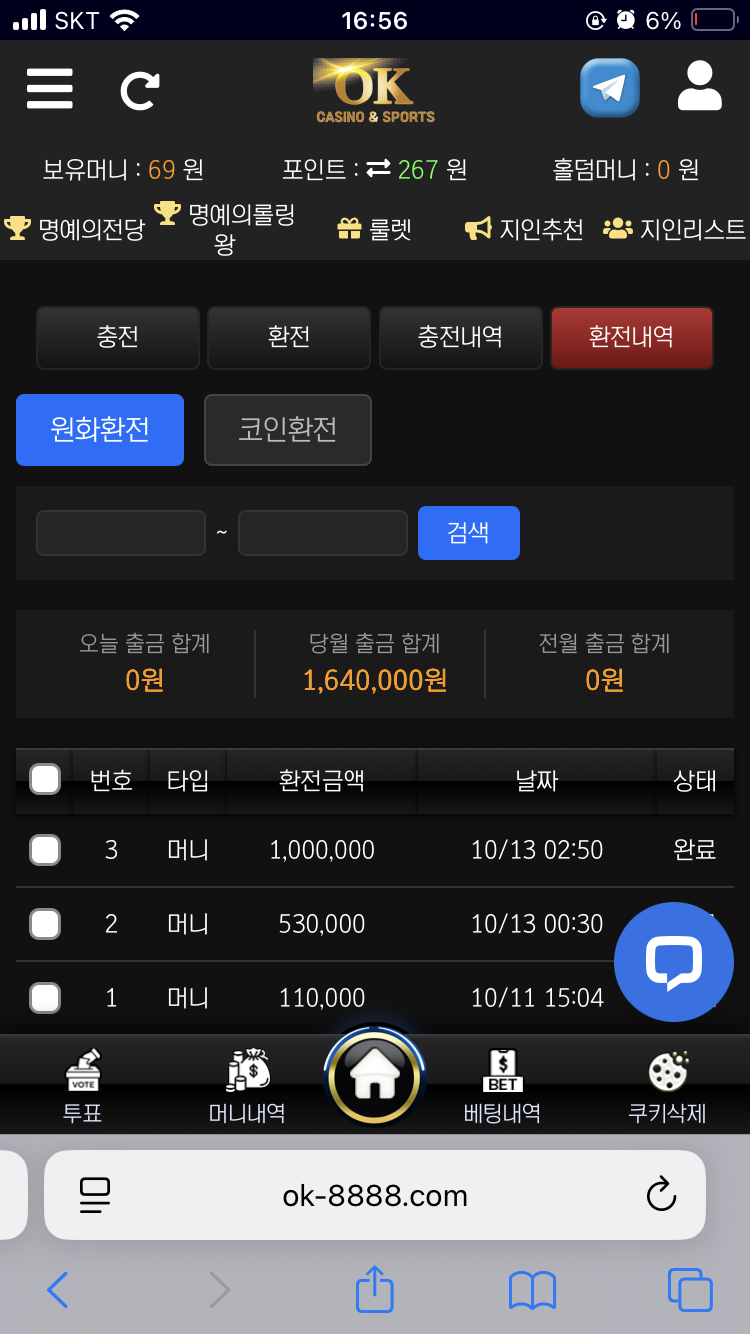Image resolution: width=750 pixels, height=1334 pixels.
Task: Go to home via center button
Action: (x=375, y=1078)
